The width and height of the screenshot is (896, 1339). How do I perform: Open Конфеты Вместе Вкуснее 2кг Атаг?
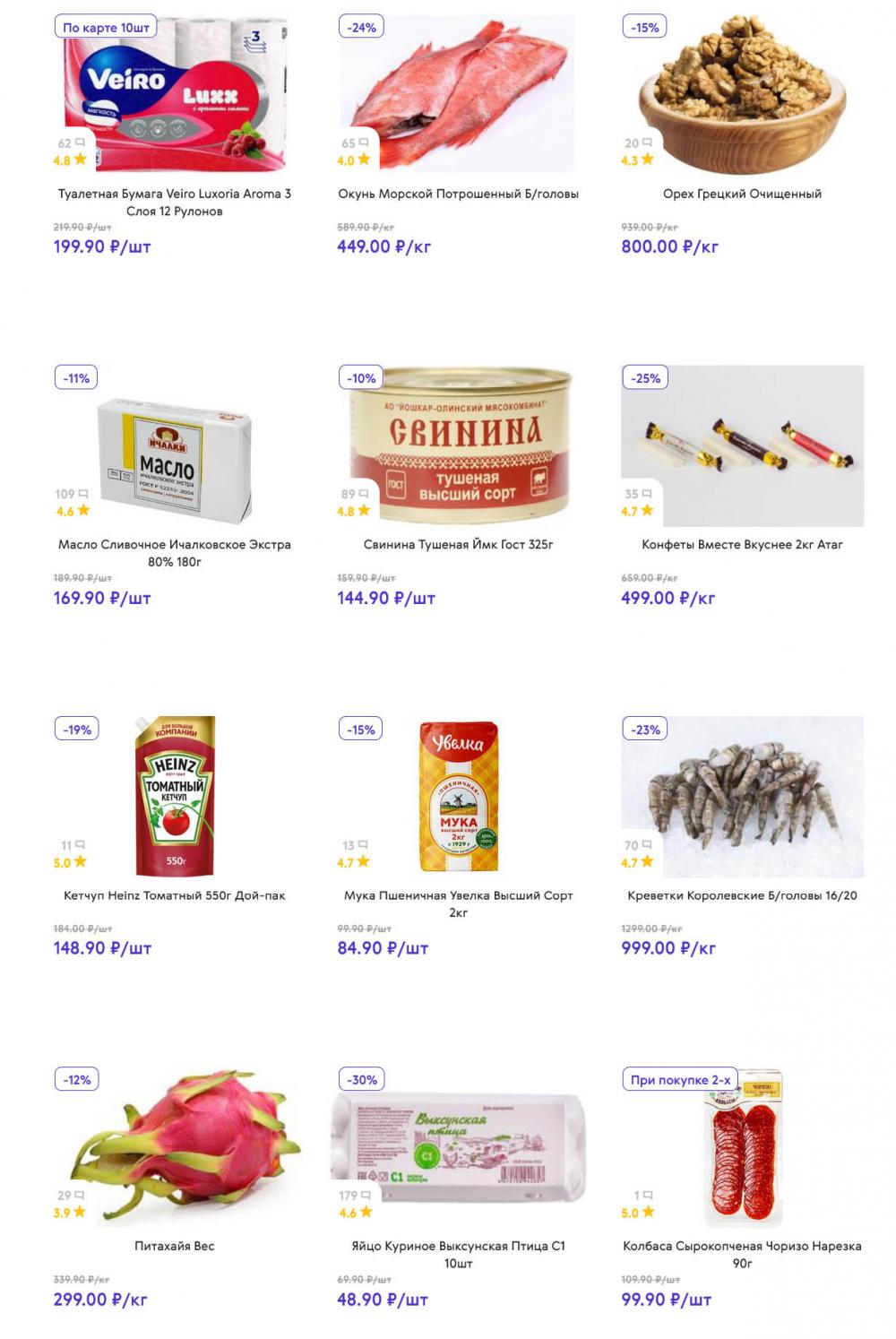742,544
